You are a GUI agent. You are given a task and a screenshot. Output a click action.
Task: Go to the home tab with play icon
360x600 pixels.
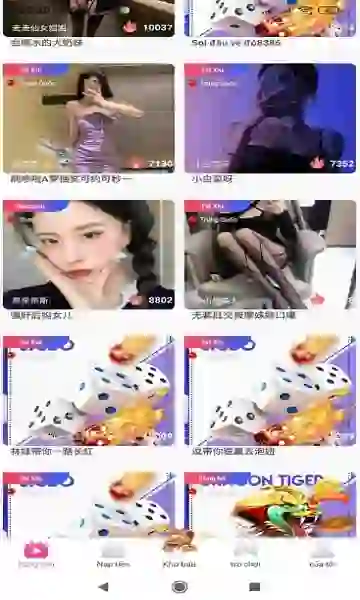[x=36, y=555]
